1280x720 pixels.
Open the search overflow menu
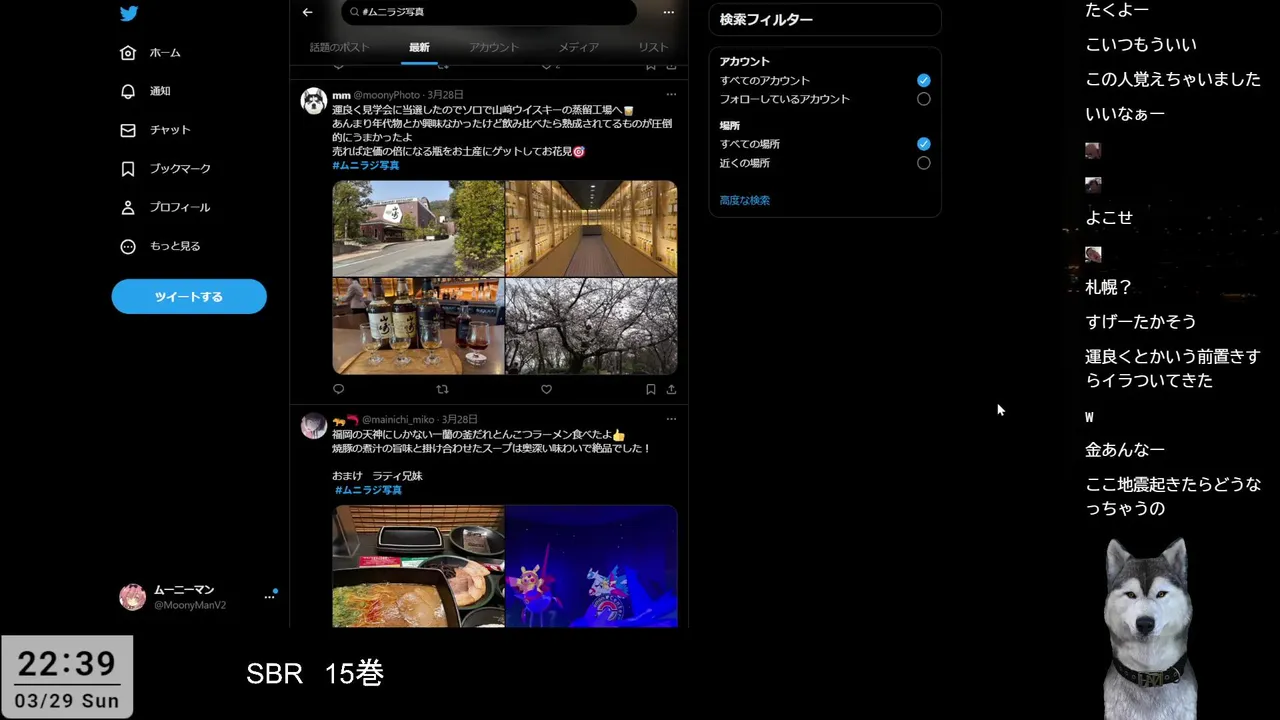[668, 12]
